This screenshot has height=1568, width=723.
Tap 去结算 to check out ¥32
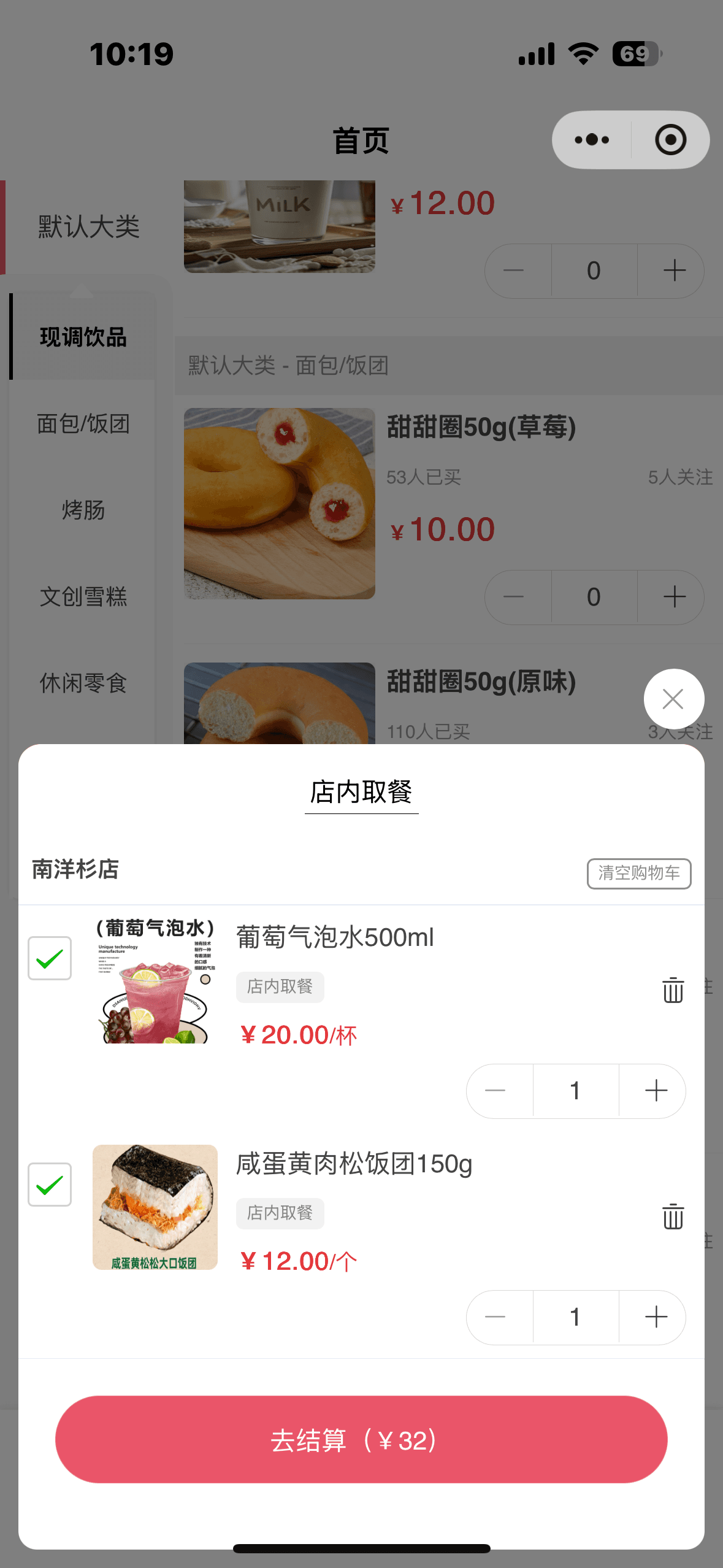361,1440
